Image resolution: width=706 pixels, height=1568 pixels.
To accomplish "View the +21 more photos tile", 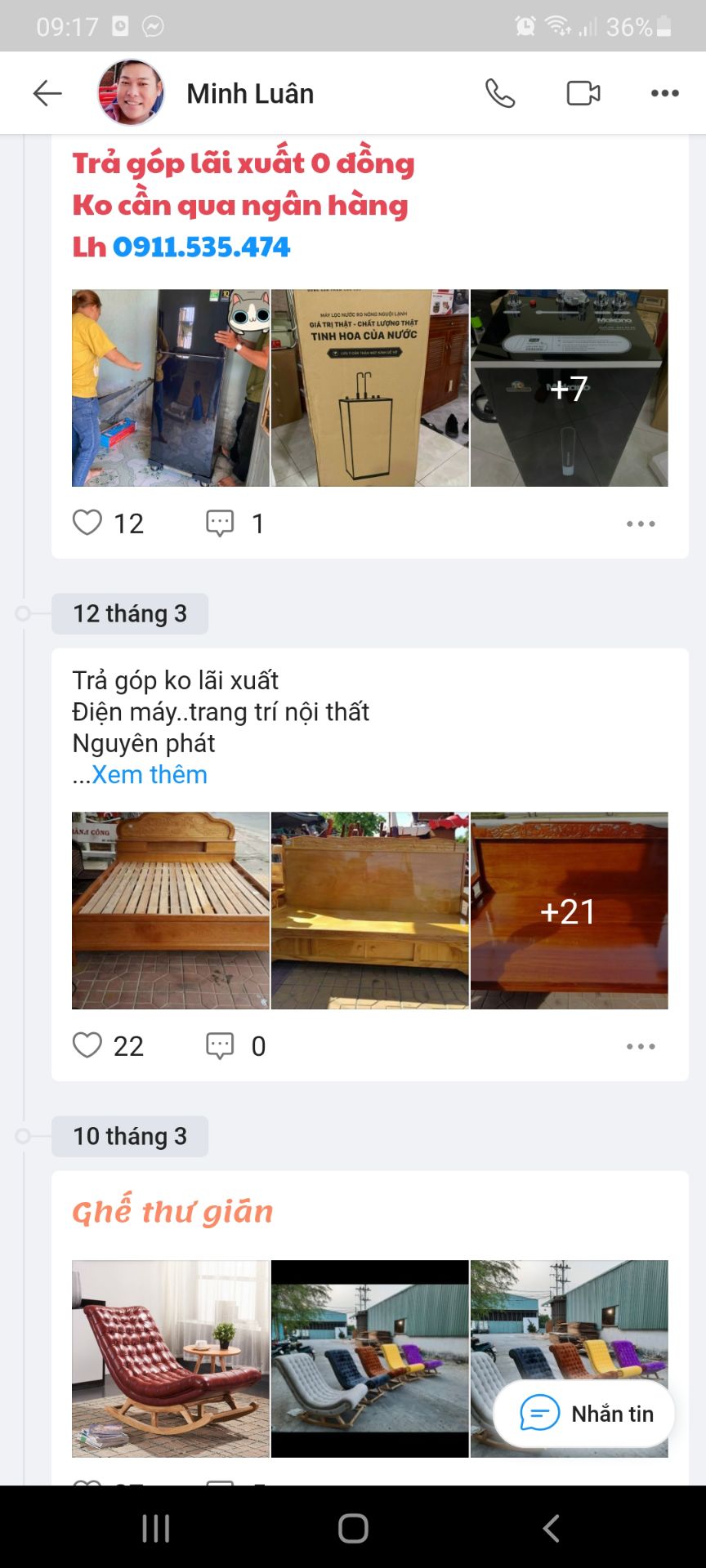I will point(570,911).
